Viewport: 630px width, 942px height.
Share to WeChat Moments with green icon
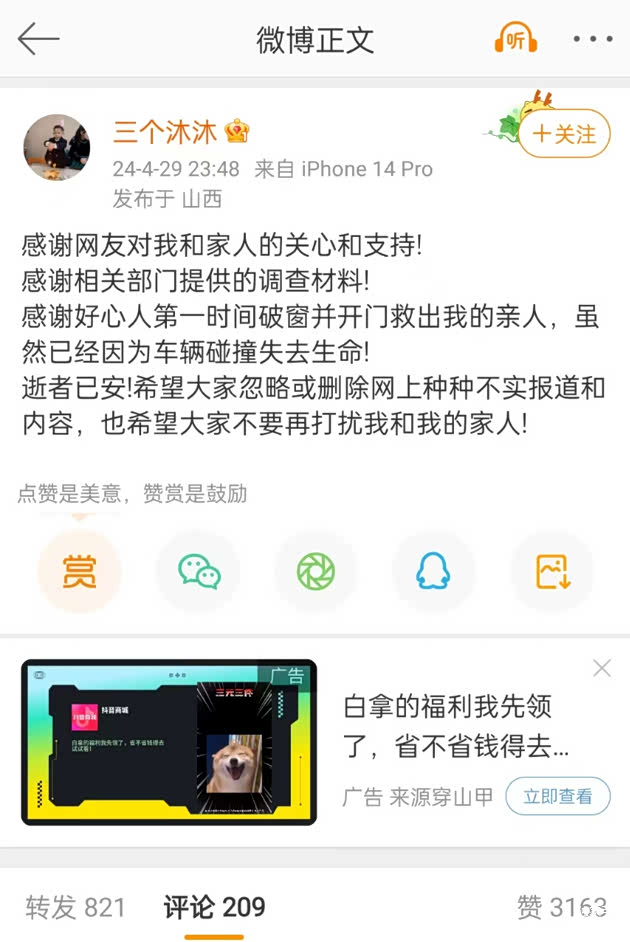316,572
